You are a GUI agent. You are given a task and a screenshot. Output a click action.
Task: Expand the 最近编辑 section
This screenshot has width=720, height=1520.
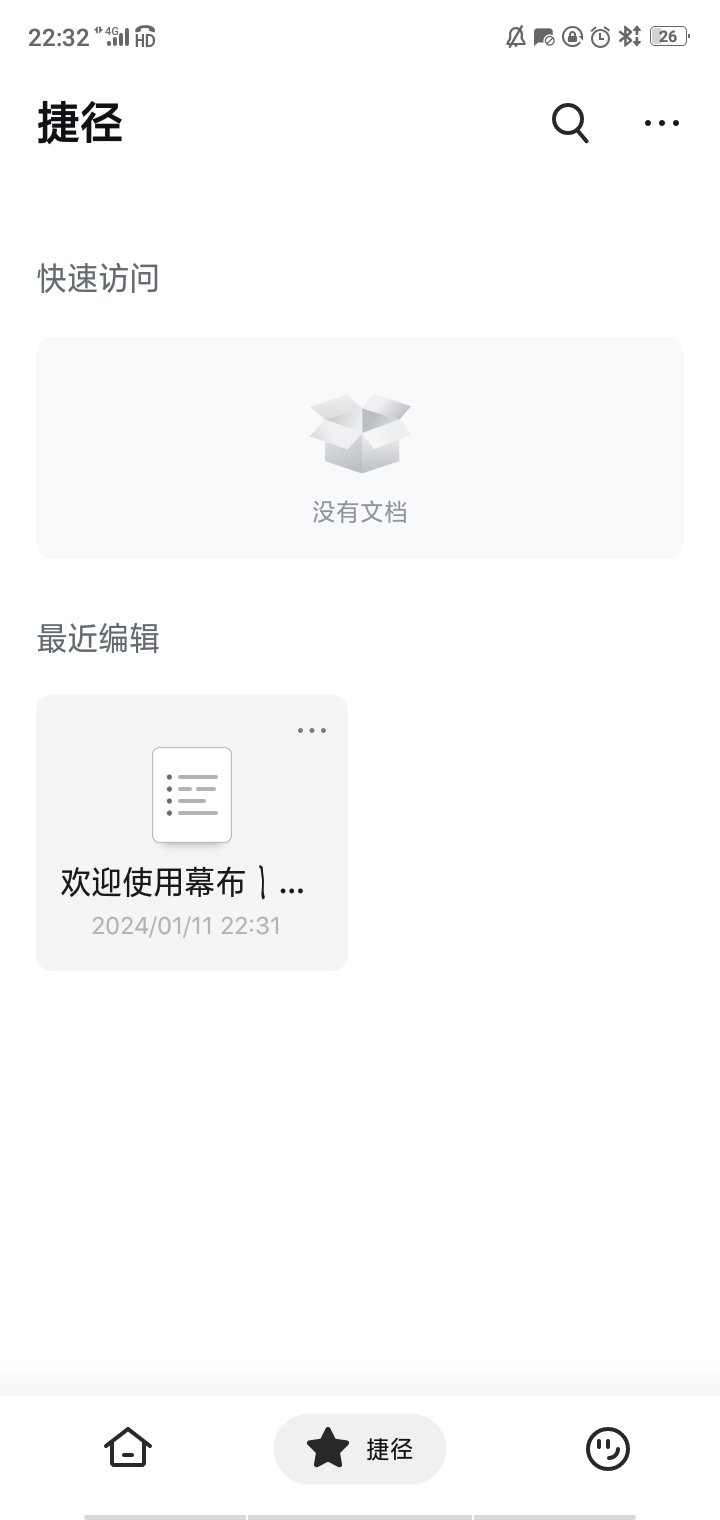(99, 638)
